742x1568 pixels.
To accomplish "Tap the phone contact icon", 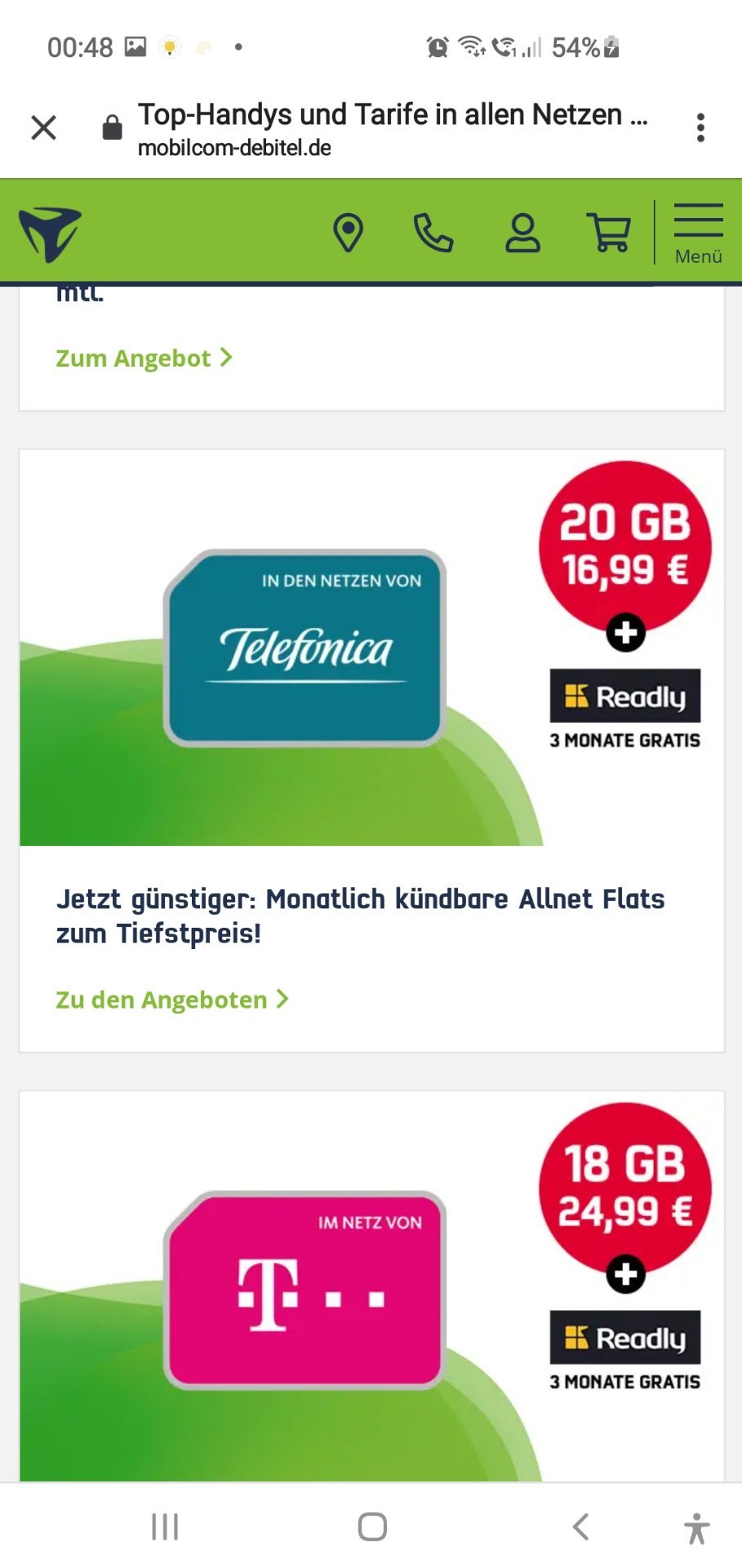I will 433,233.
